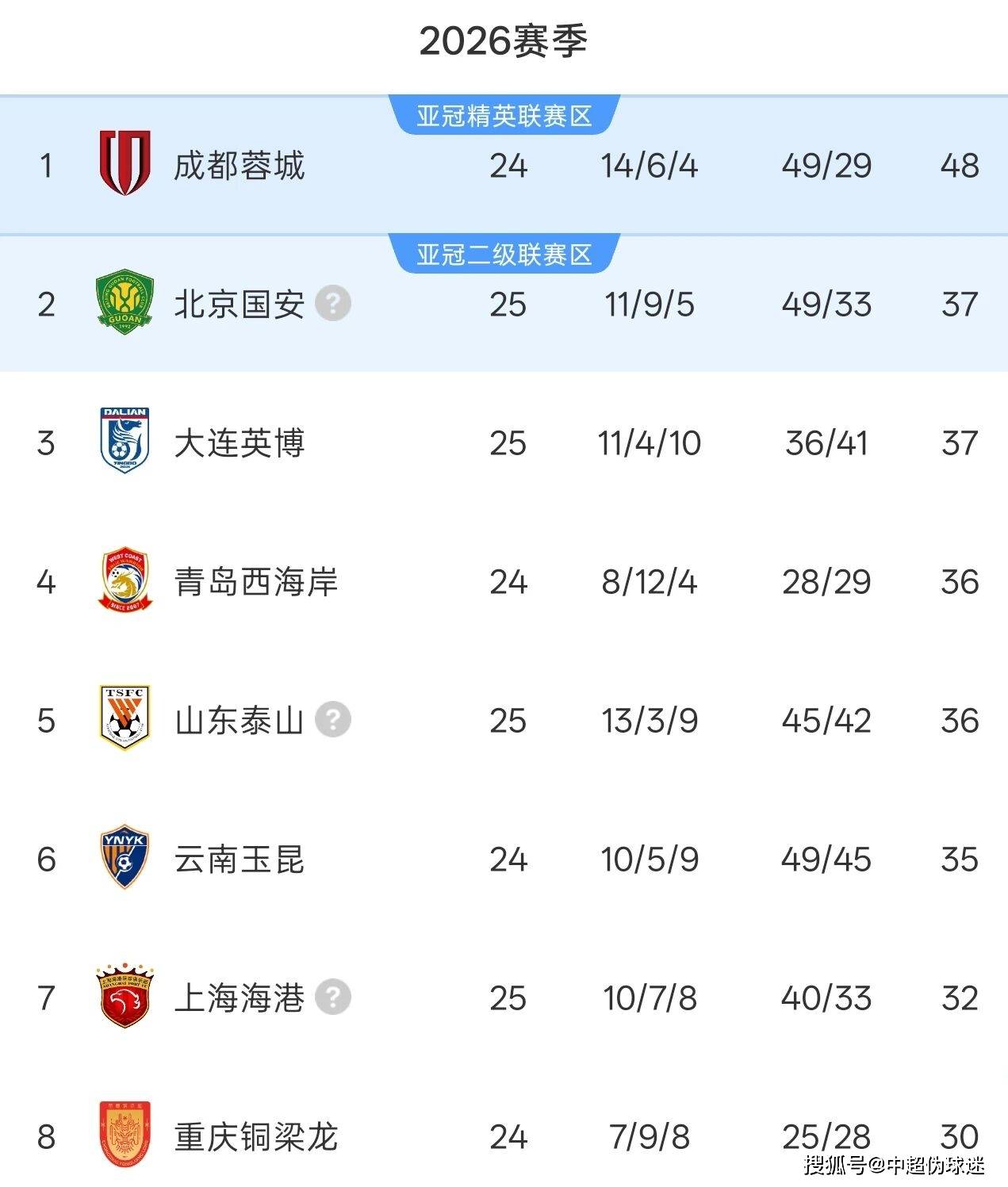Image resolution: width=1008 pixels, height=1187 pixels.
Task: Open the 上海海港 team row
Action: tap(504, 998)
